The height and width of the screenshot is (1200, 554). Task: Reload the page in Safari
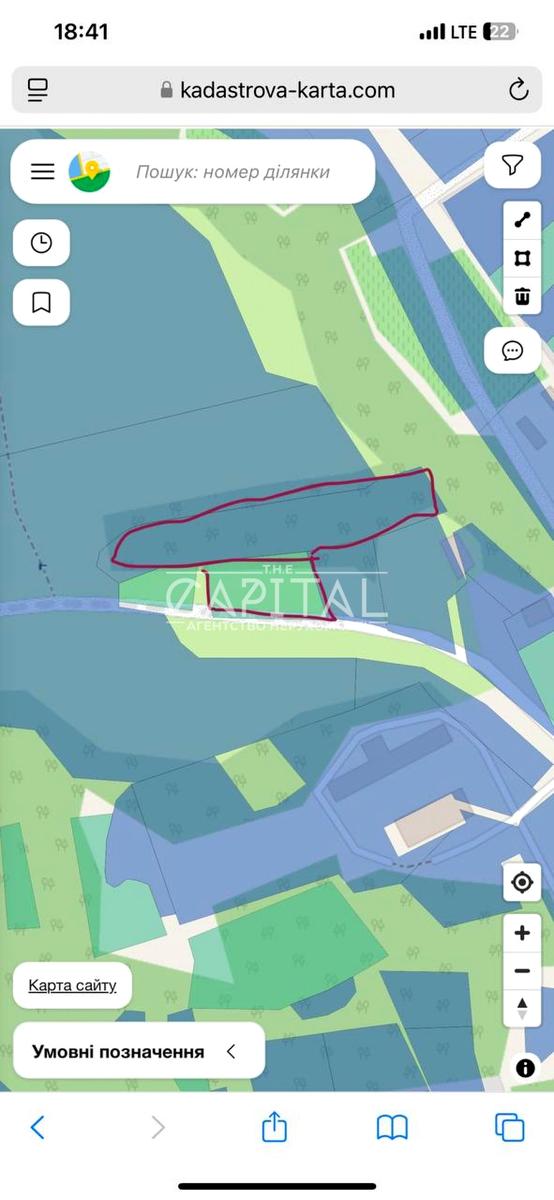[x=518, y=90]
